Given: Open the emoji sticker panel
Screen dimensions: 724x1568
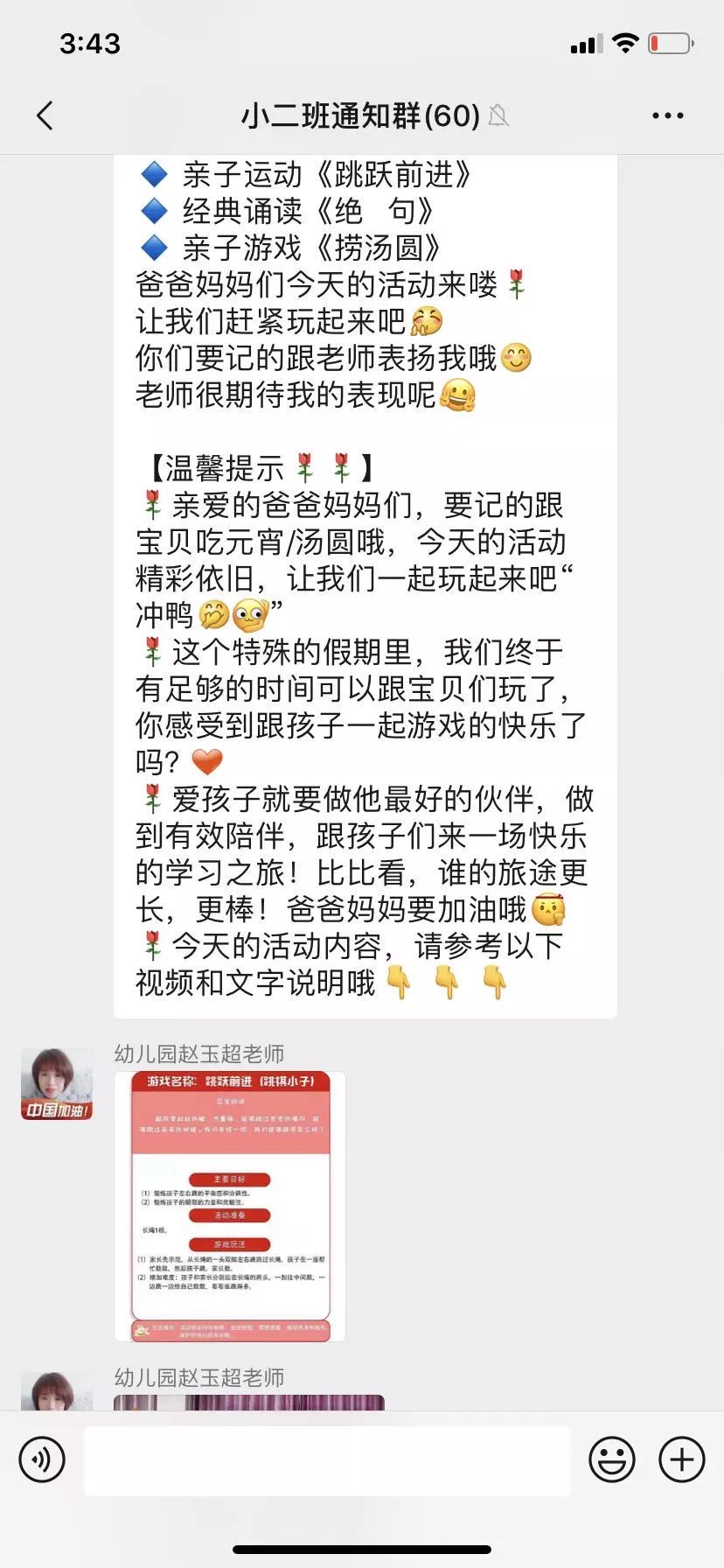Looking at the screenshot, I should pos(611,1459).
